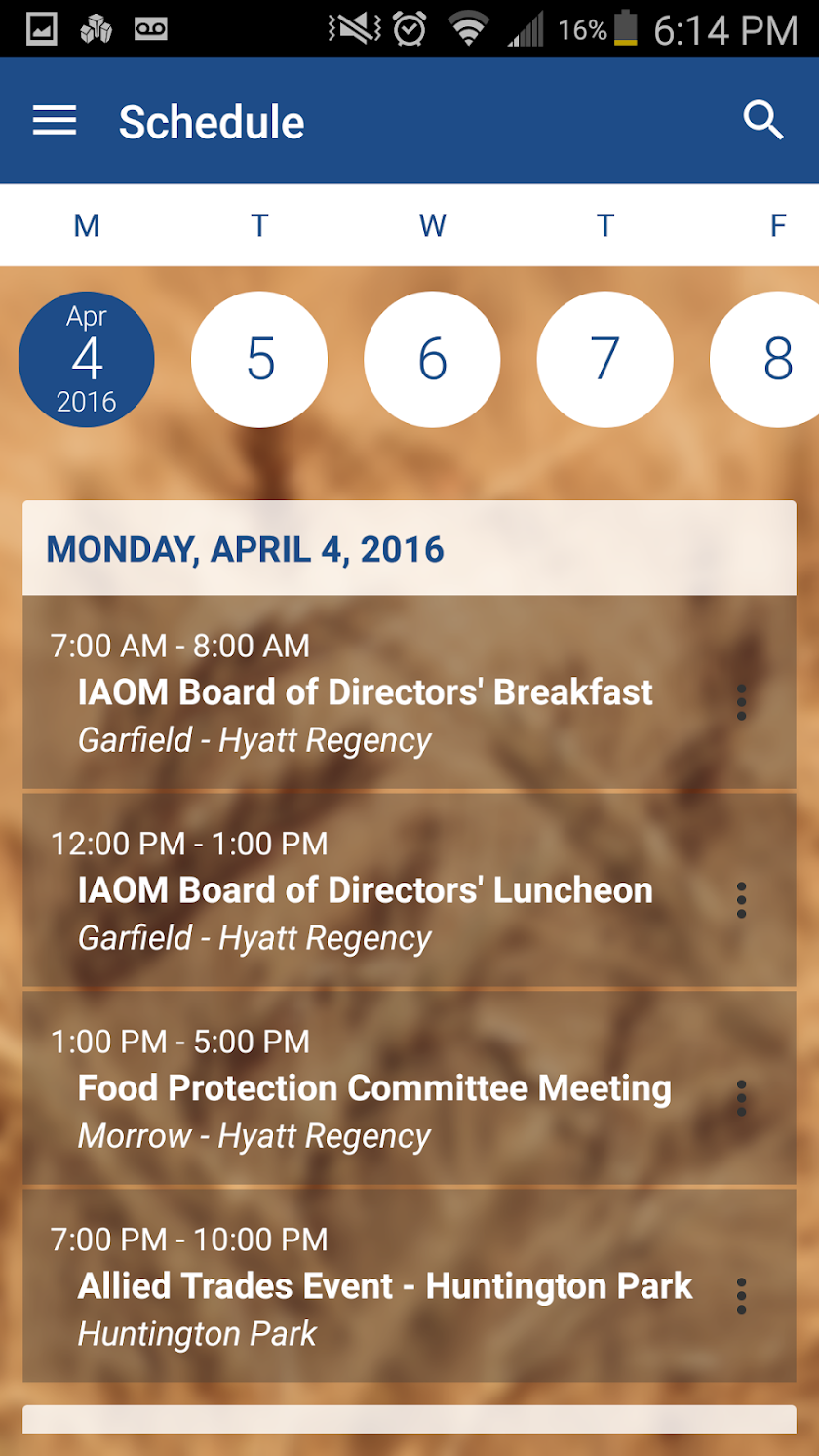The height and width of the screenshot is (1456, 819).
Task: Open IAOM Board of Directors' Breakfast session
Action: coord(366,692)
